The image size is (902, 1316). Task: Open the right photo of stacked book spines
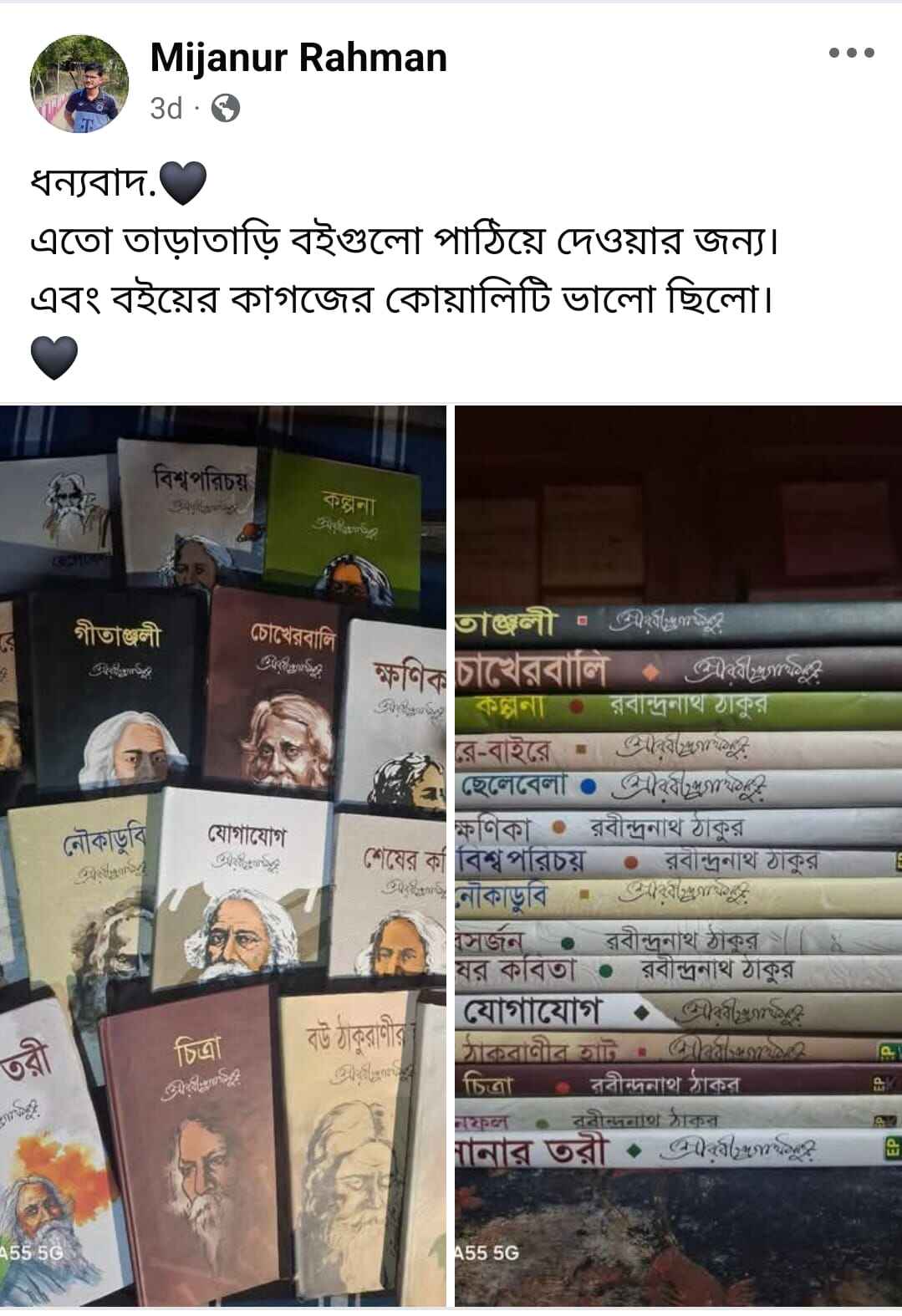(678, 854)
